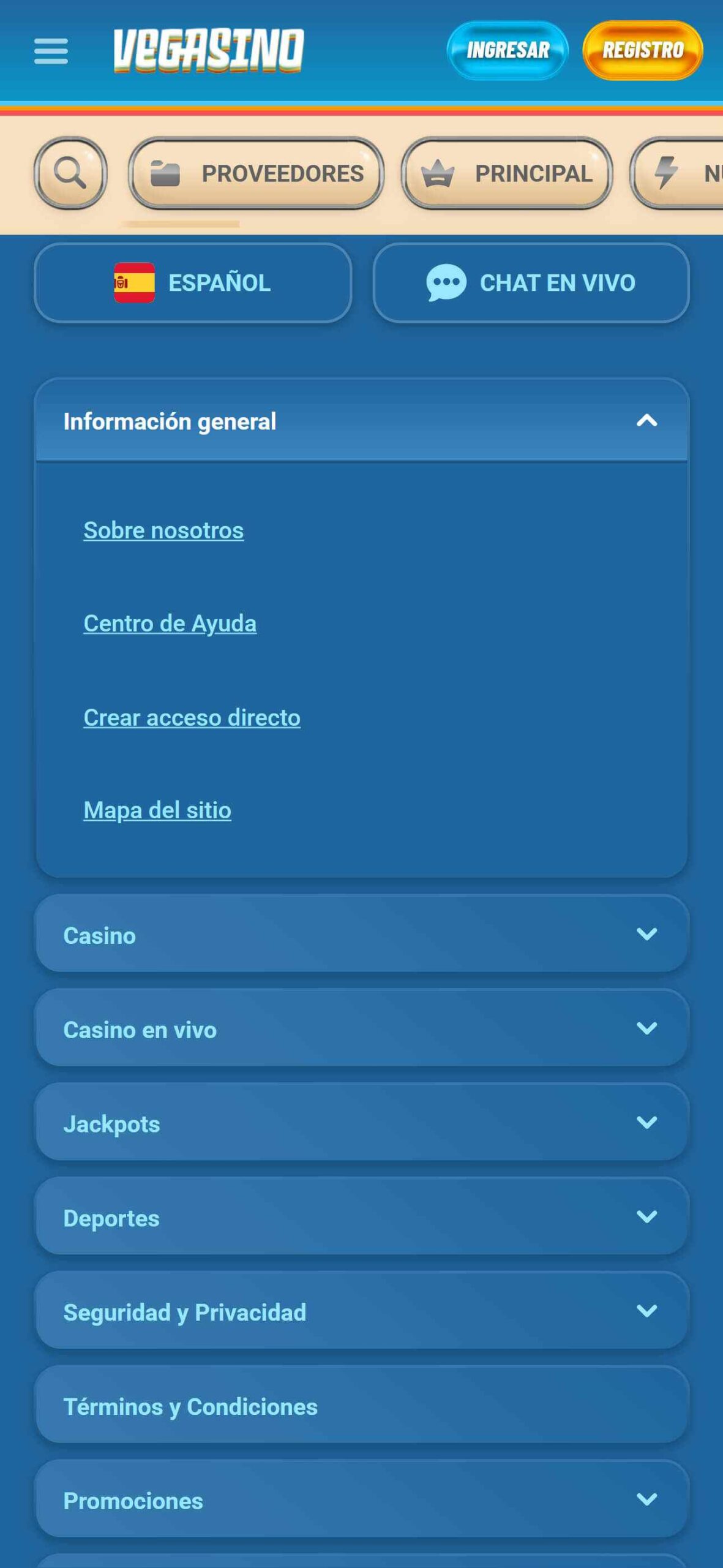Go to Centro de Ayuda
The width and height of the screenshot is (723, 1568).
170,624
